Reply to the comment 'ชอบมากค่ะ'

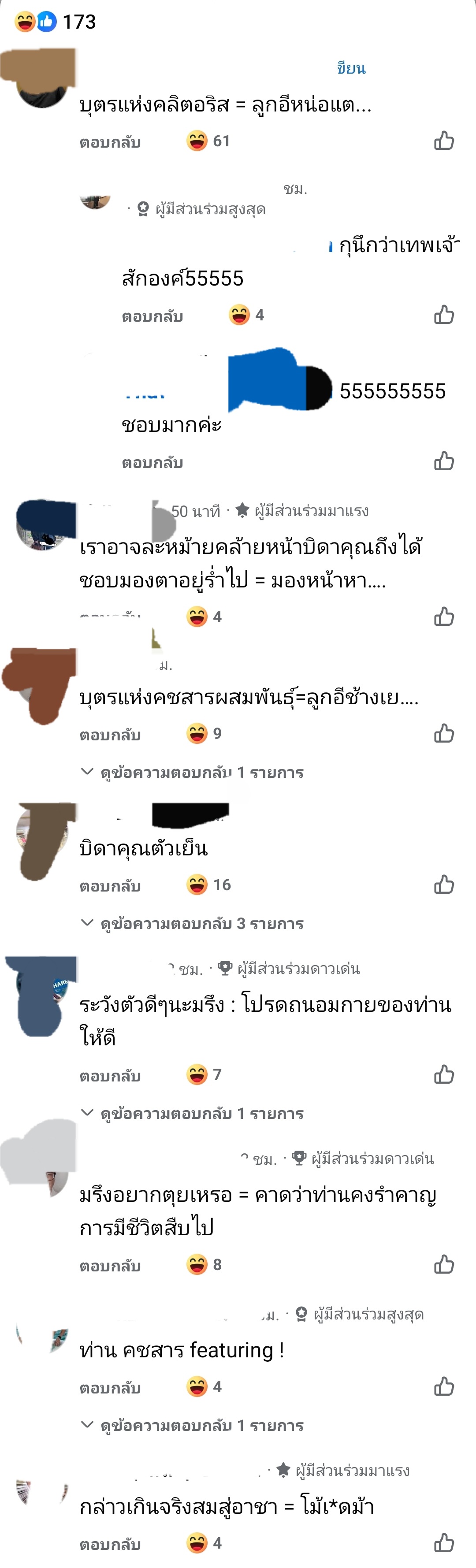(152, 463)
